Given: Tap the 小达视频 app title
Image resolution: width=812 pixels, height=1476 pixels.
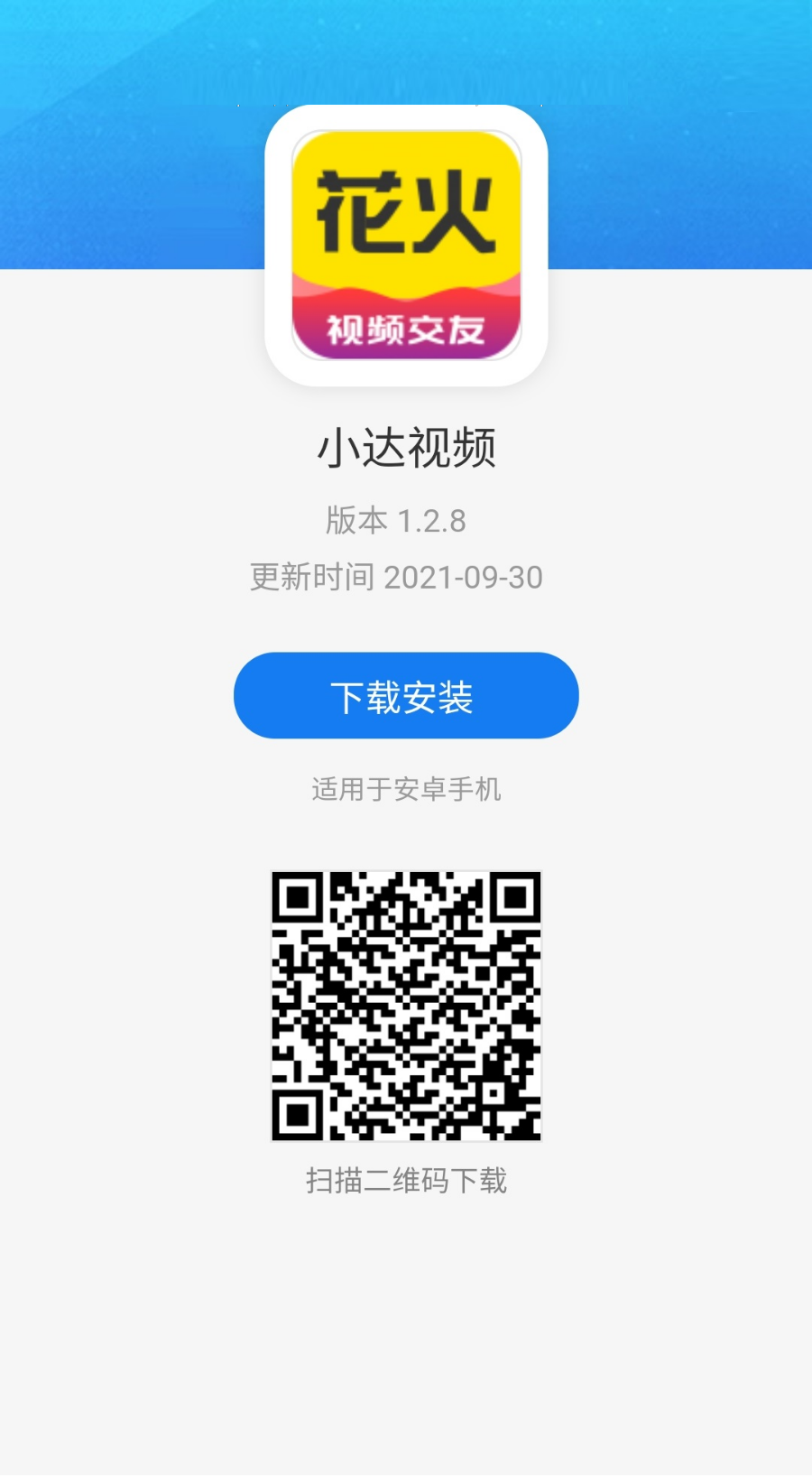Looking at the screenshot, I should [405, 446].
